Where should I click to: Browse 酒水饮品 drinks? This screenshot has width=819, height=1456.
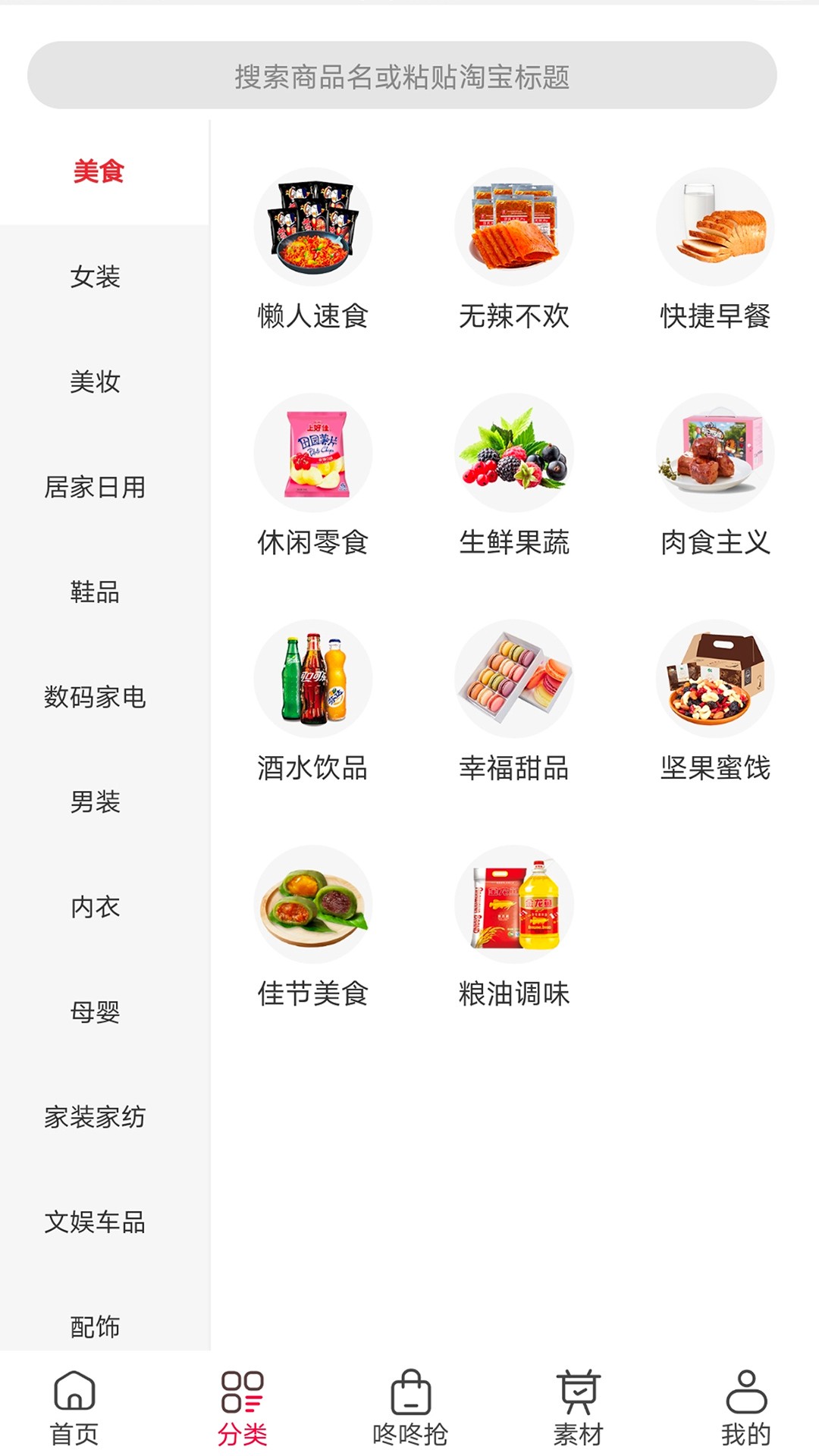312,679
